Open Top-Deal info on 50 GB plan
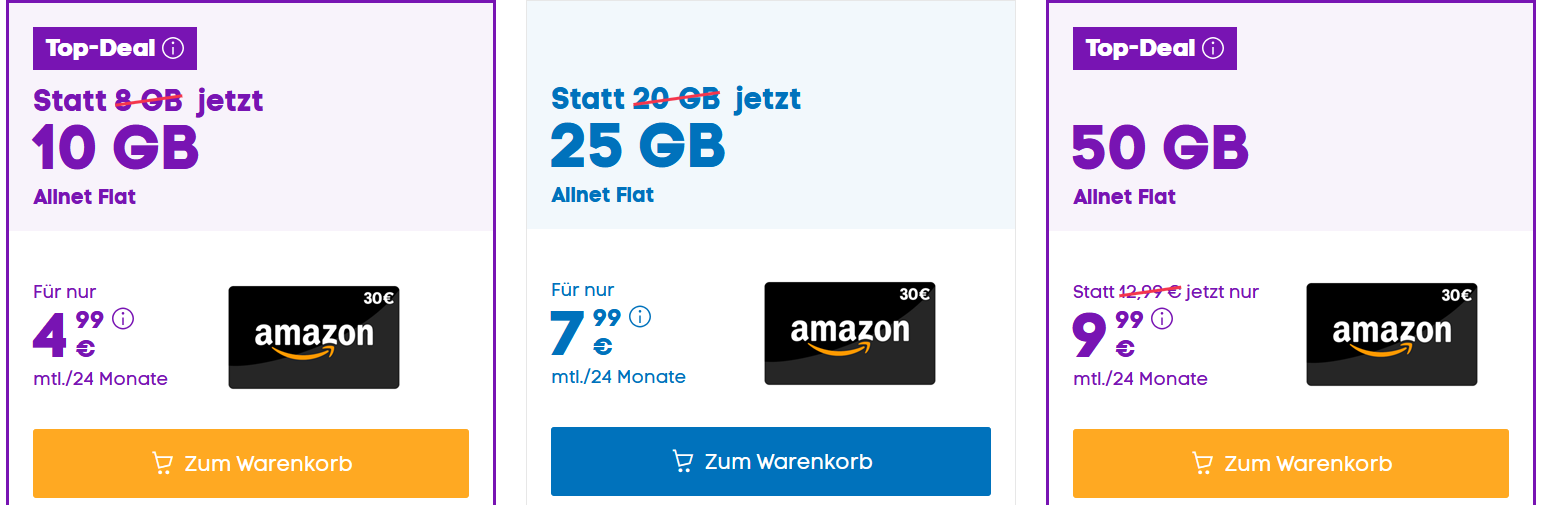Screen dimensions: 1544x505 (x=1213, y=48)
